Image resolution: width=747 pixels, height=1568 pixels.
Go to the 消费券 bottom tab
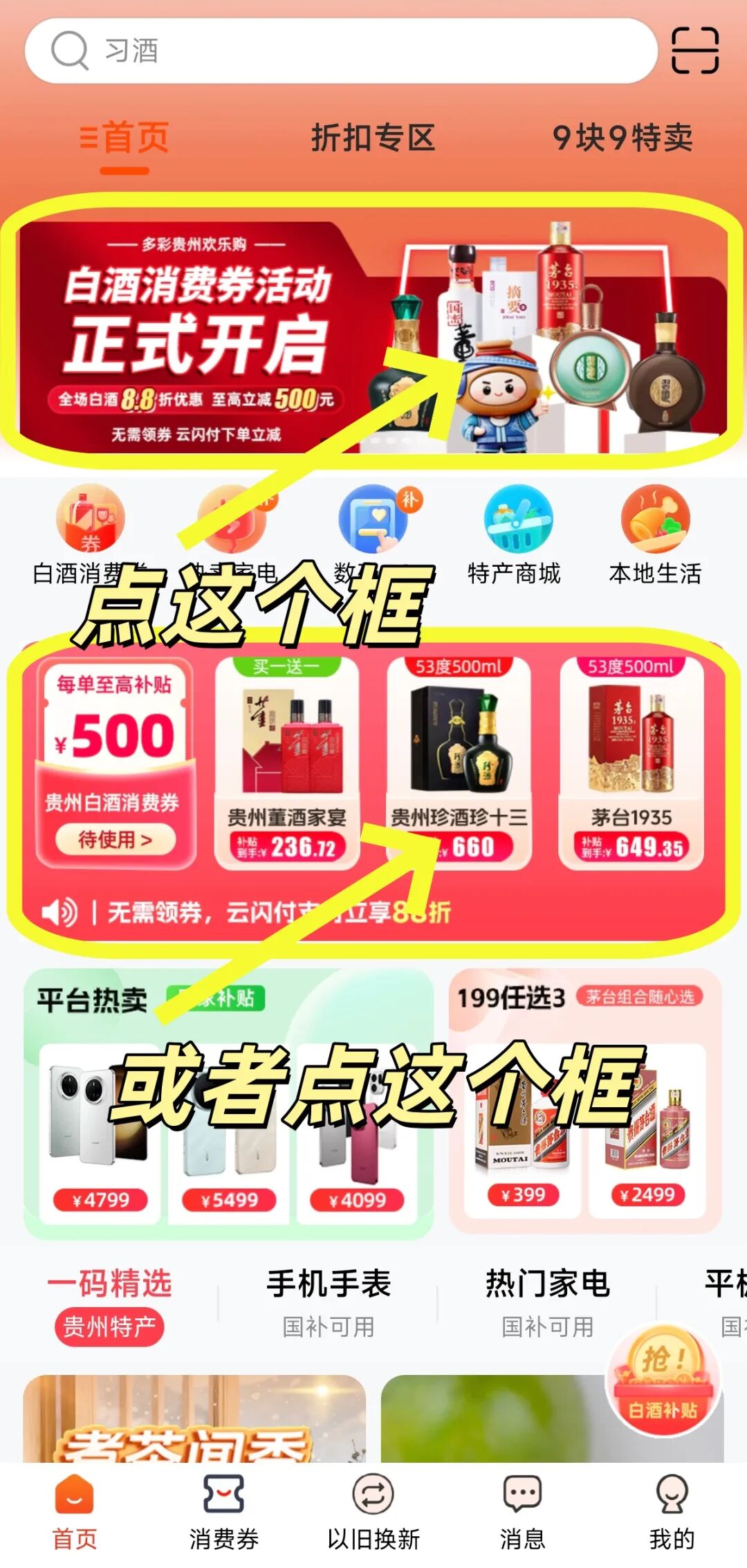[223, 1510]
